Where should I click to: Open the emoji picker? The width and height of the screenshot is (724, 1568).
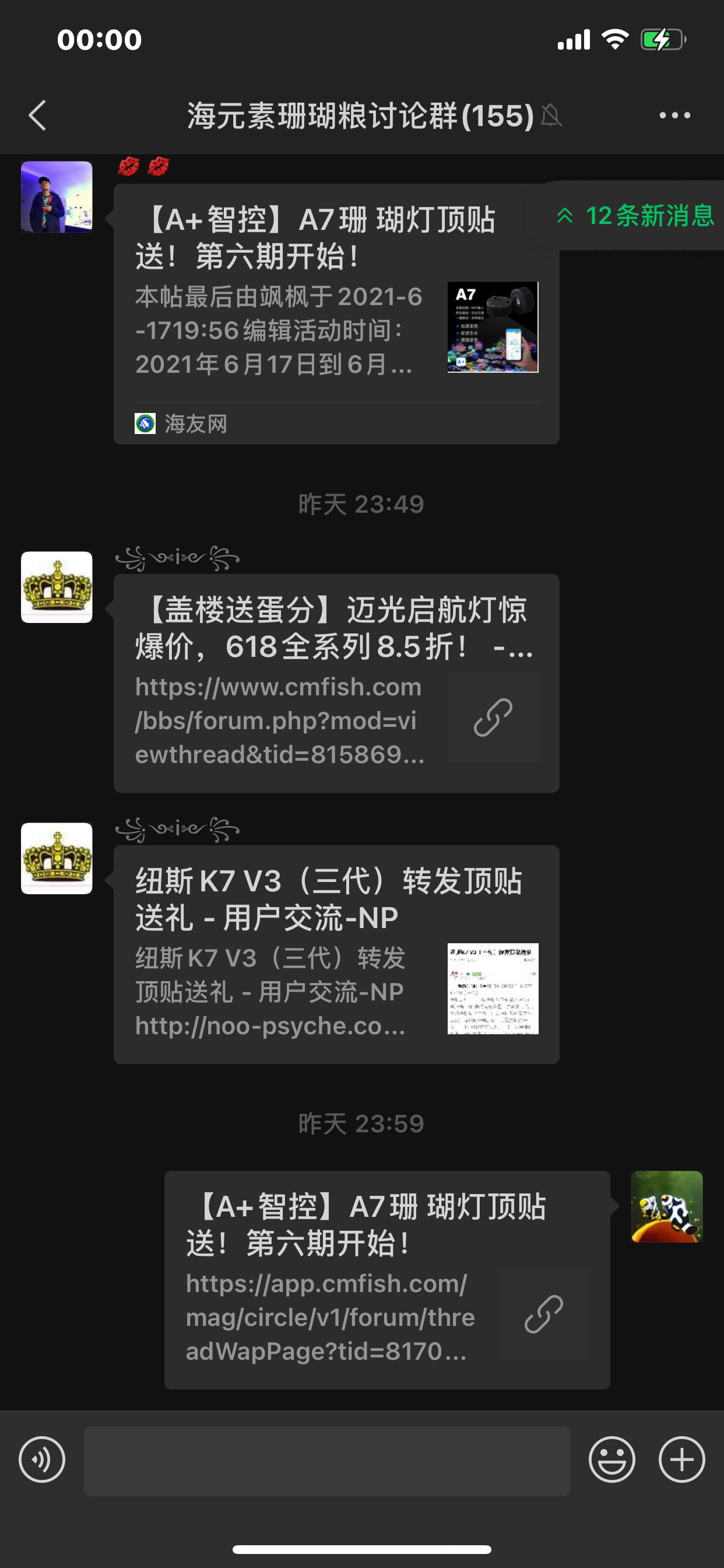(x=611, y=1459)
